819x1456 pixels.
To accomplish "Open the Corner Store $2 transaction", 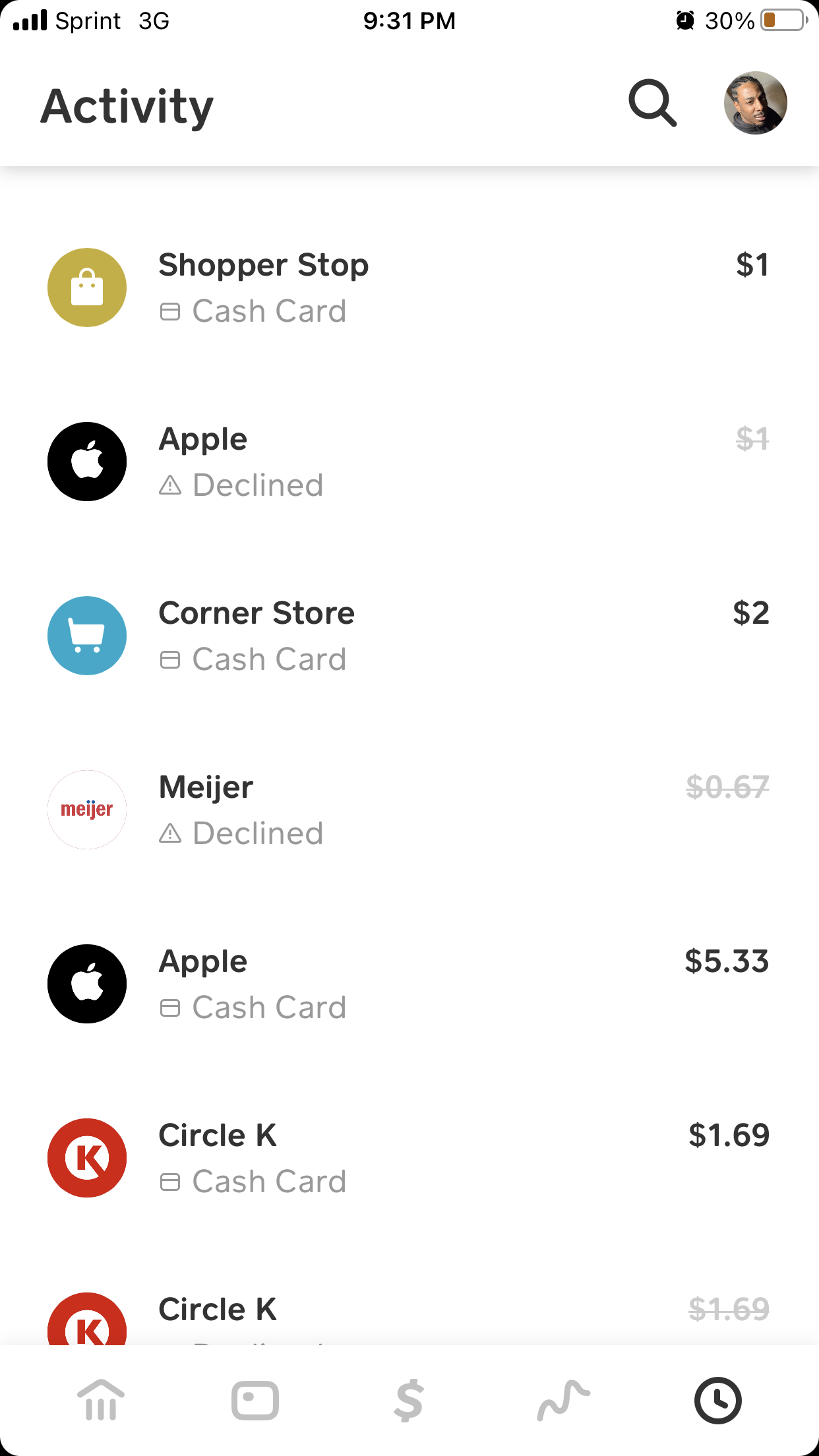I will 409,636.
